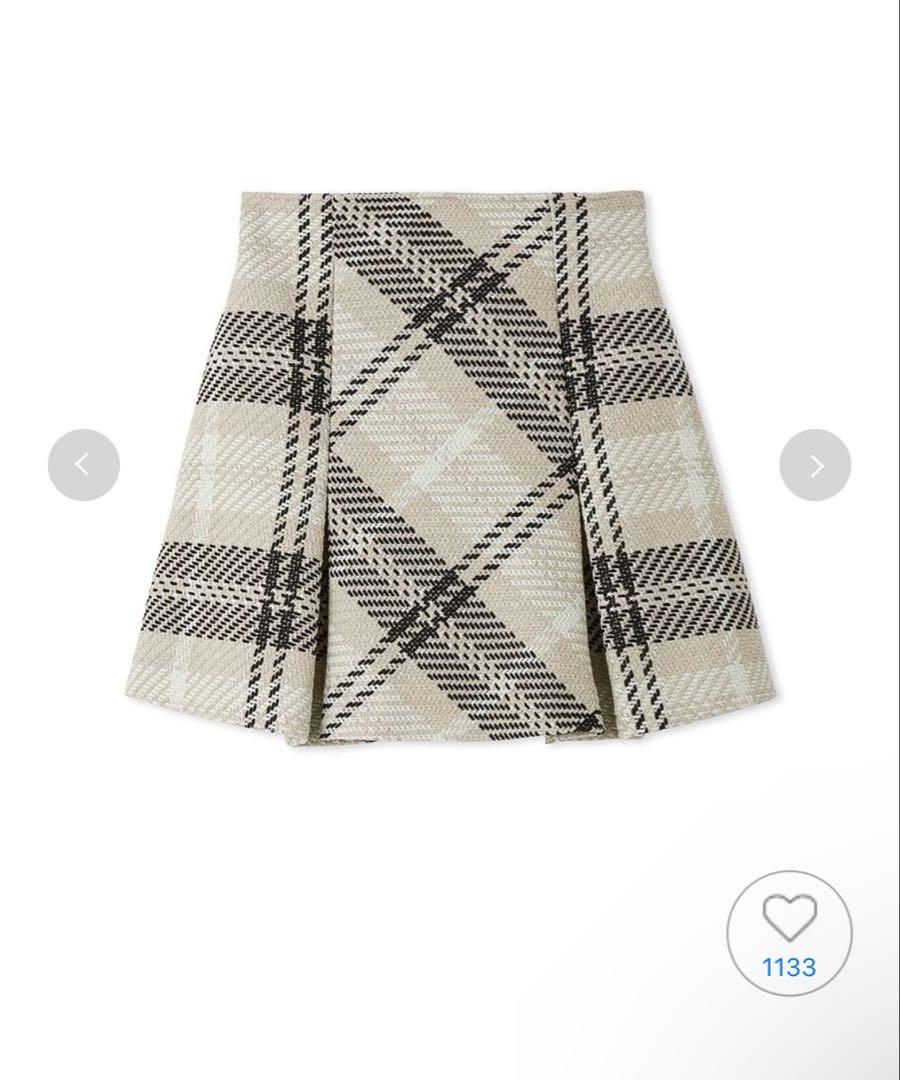The height and width of the screenshot is (1080, 900).
Task: Like this skirt with the heart button
Action: [x=789, y=918]
